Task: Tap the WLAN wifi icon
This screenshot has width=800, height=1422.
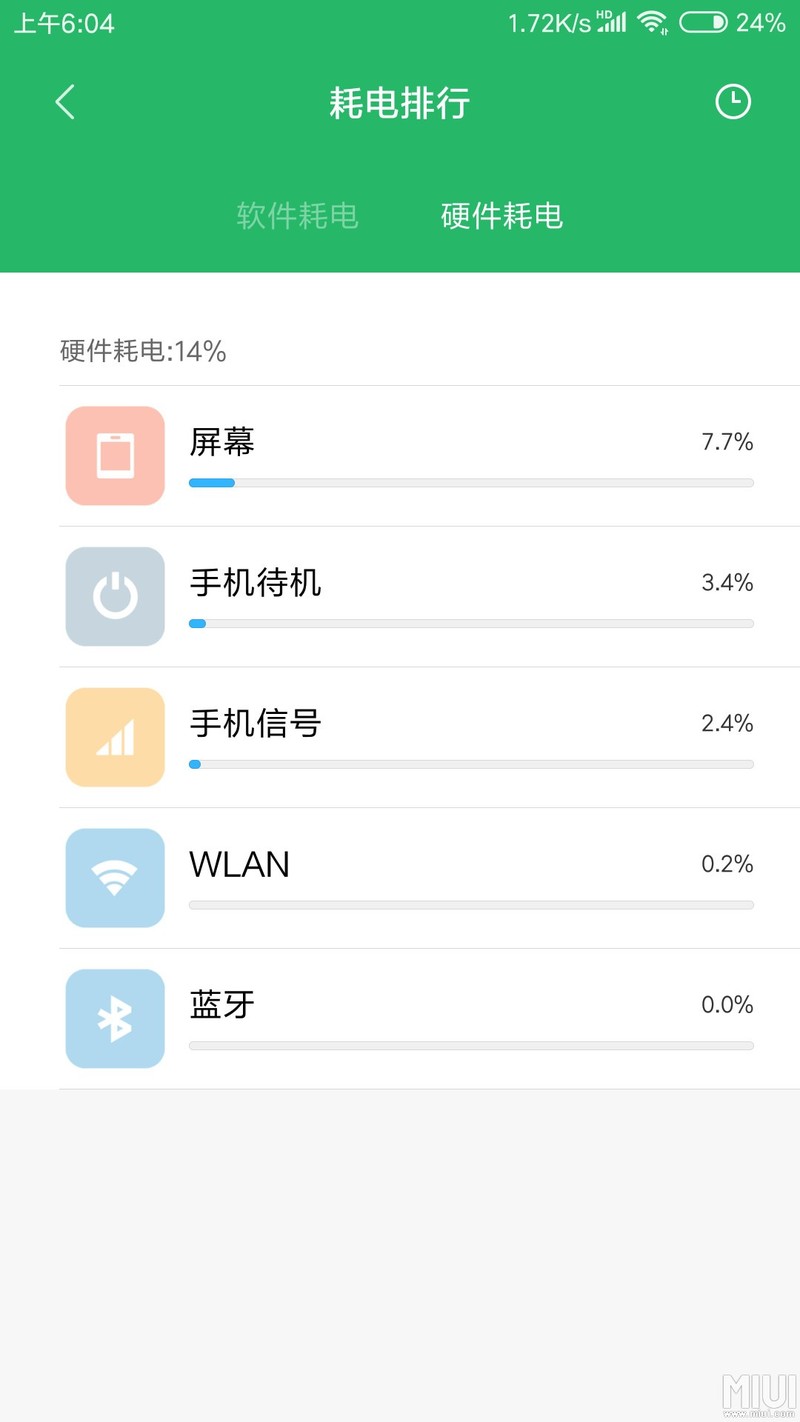Action: coord(114,878)
